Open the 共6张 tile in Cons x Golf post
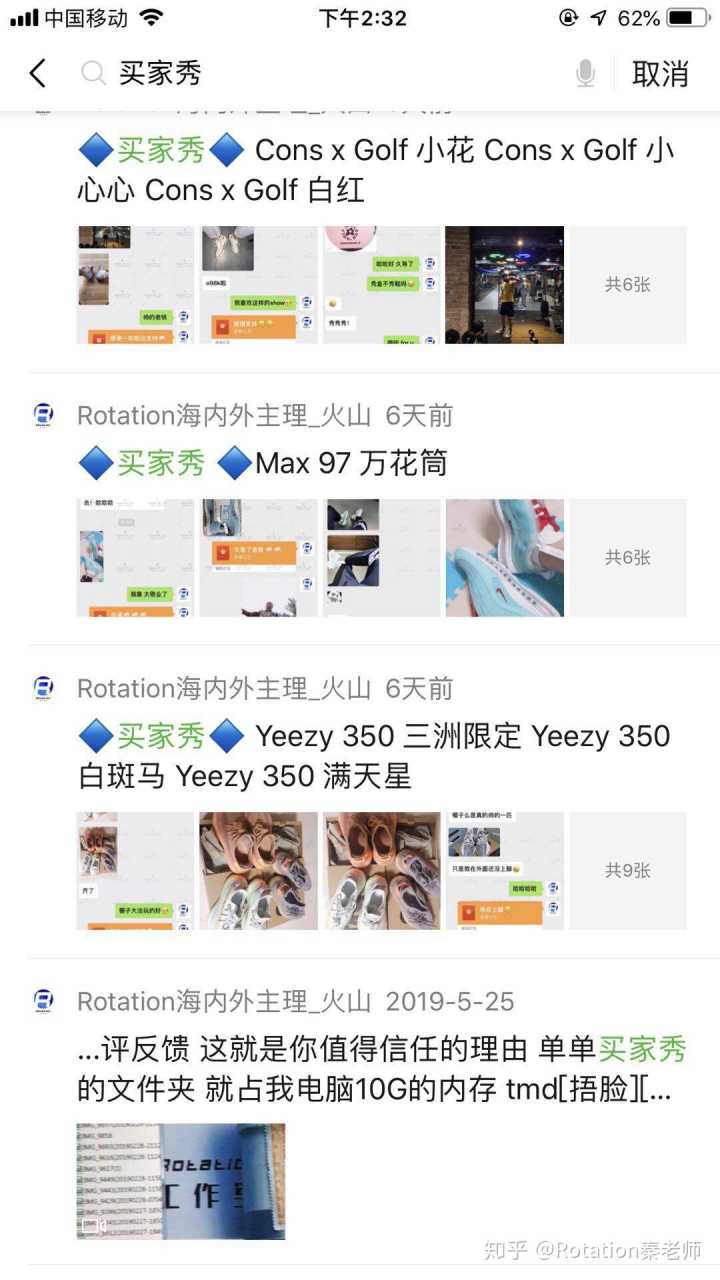 (x=628, y=285)
